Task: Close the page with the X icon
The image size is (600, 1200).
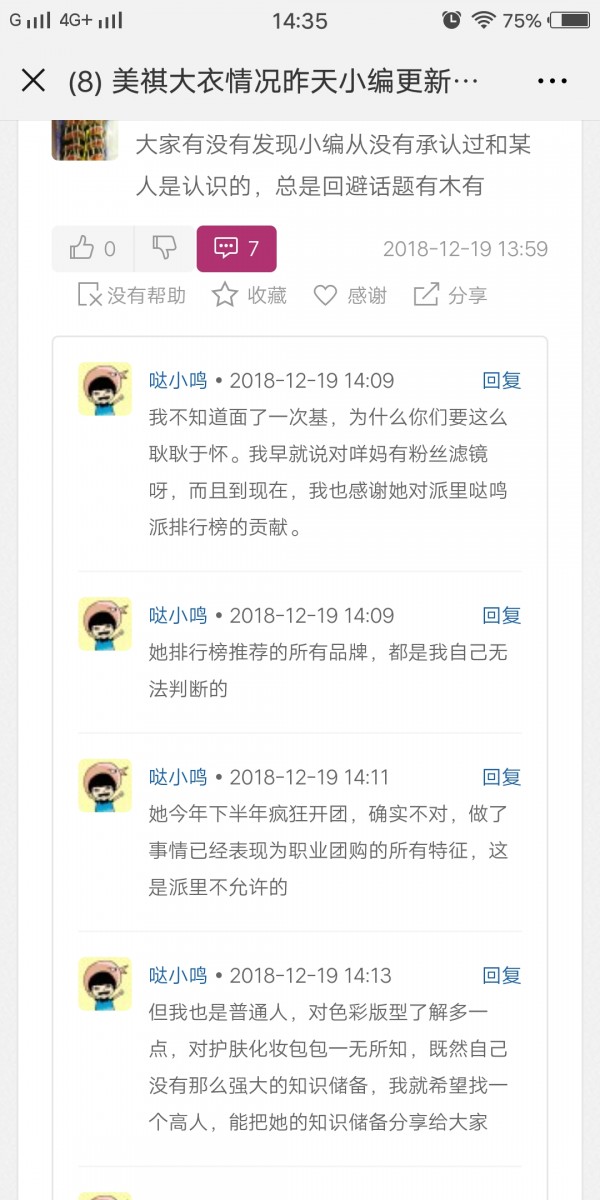Action: (33, 81)
